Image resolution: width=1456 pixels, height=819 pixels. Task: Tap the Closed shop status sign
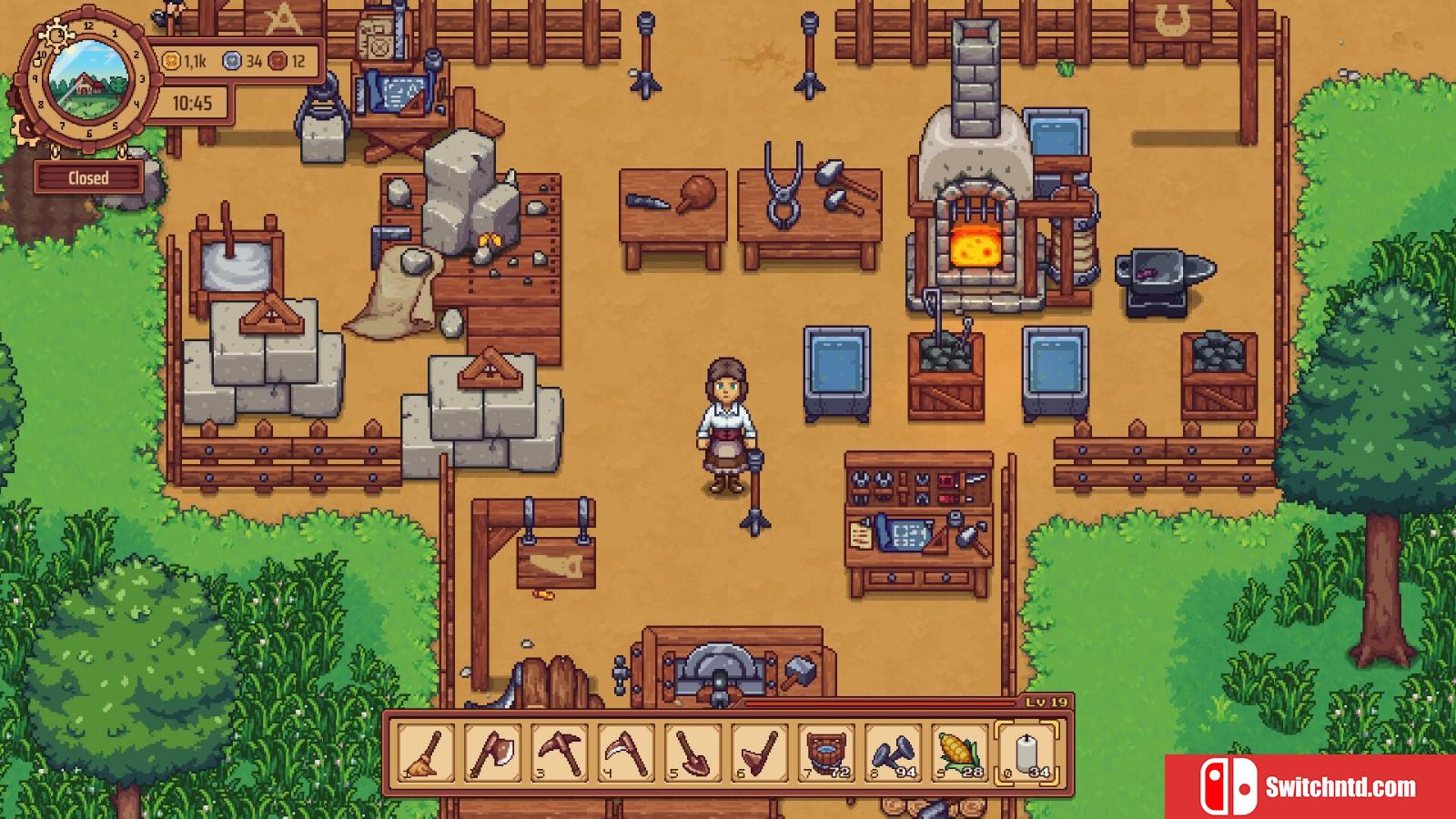(x=88, y=178)
